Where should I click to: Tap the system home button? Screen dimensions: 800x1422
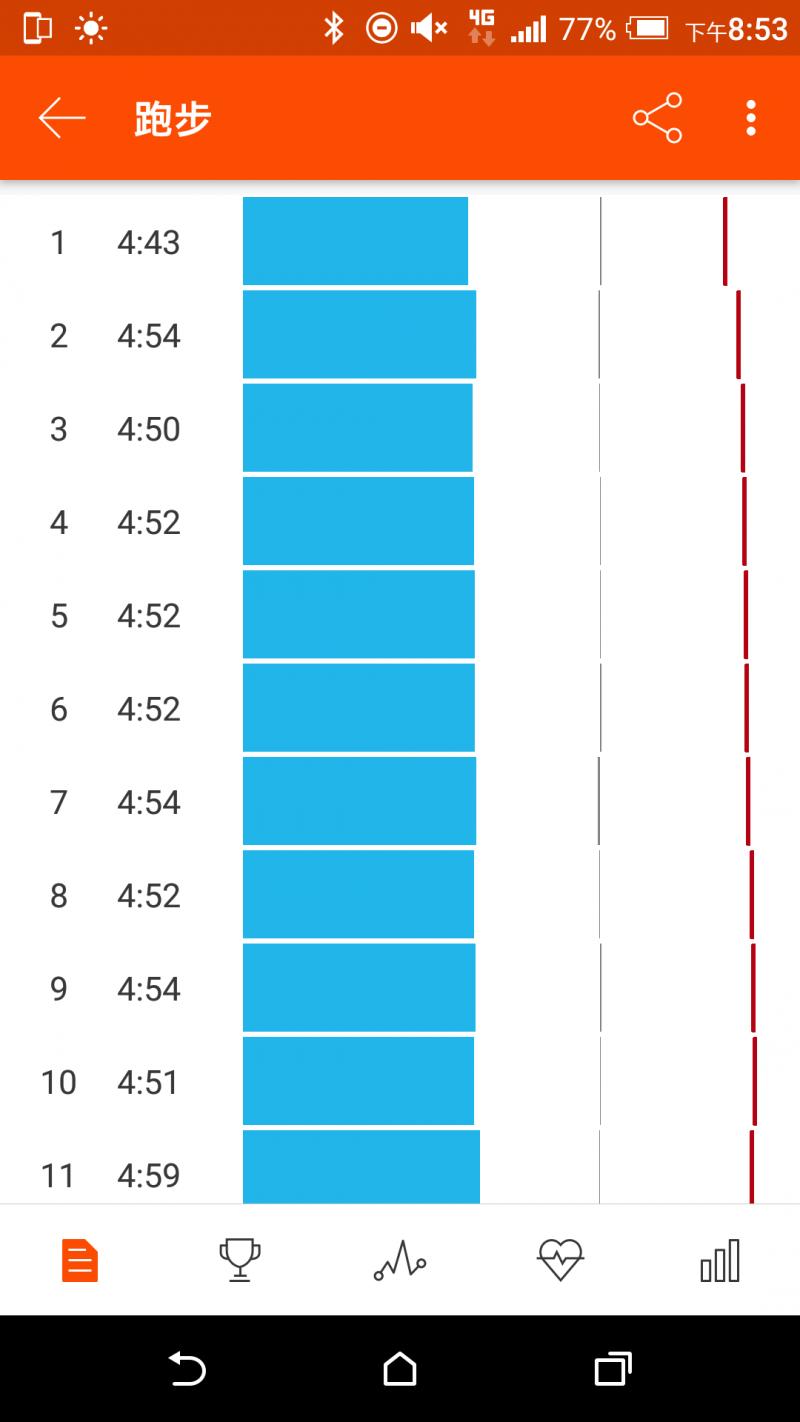tap(400, 1368)
